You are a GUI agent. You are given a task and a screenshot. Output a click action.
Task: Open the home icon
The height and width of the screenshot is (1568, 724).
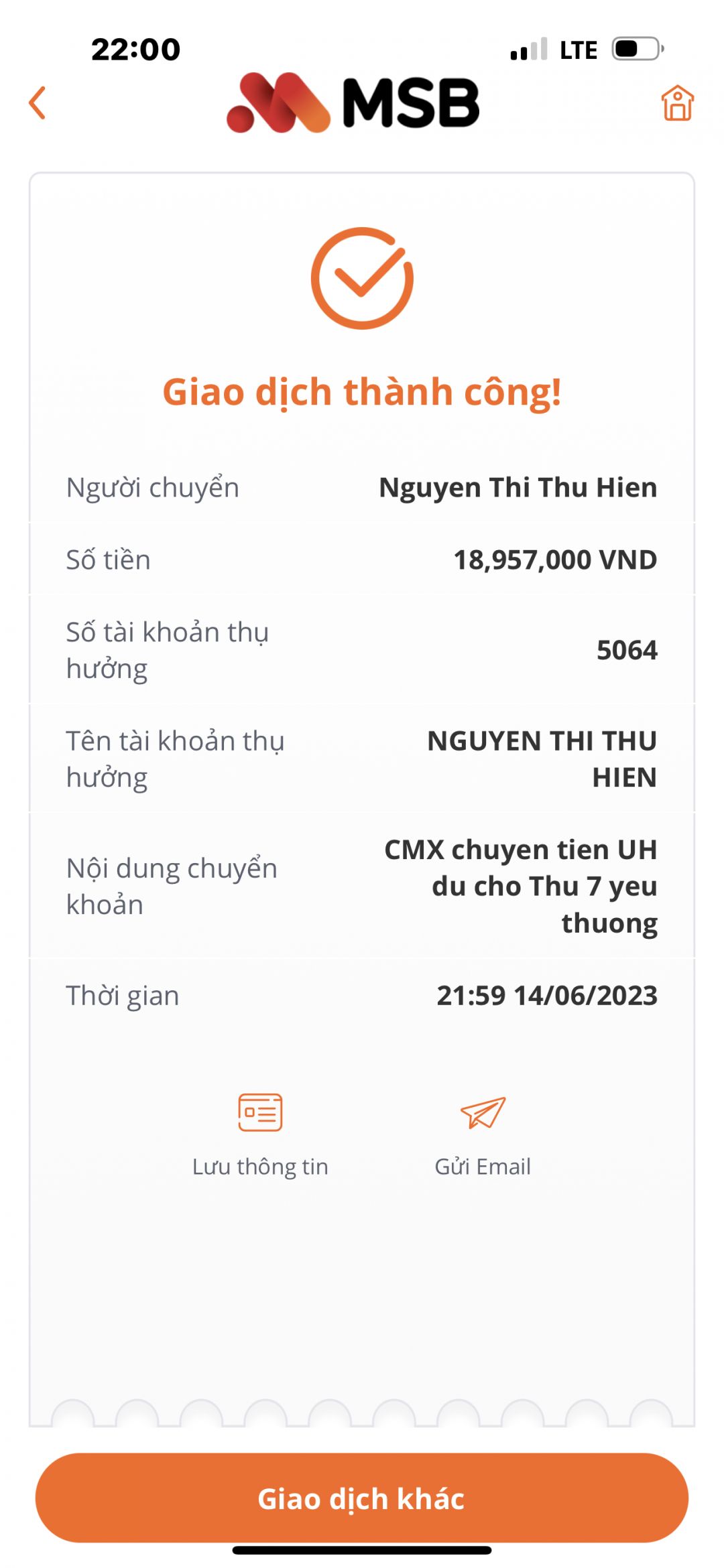pos(677,103)
